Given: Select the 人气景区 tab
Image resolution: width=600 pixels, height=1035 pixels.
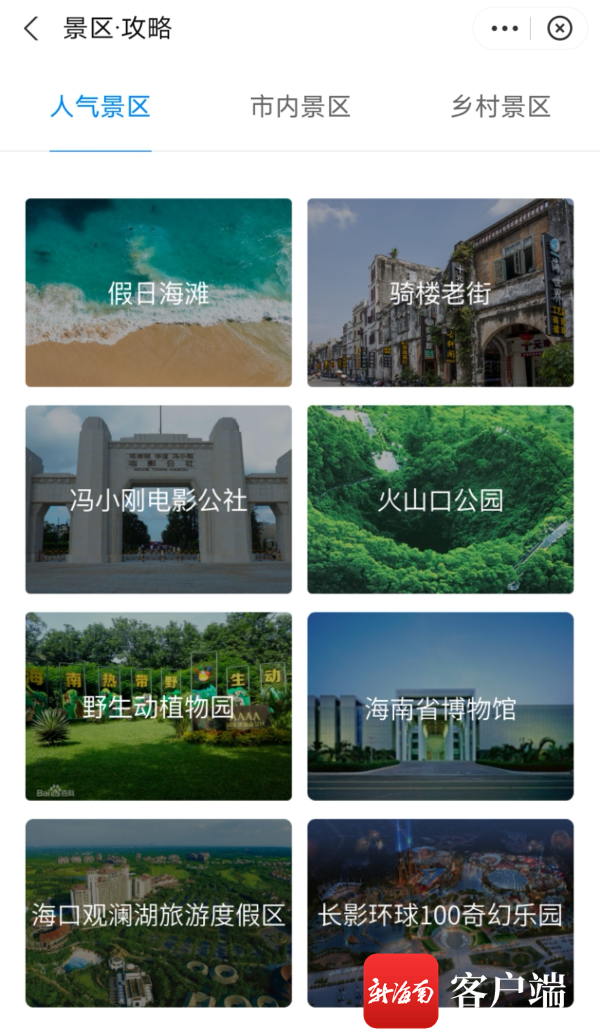Looking at the screenshot, I should click(x=100, y=108).
